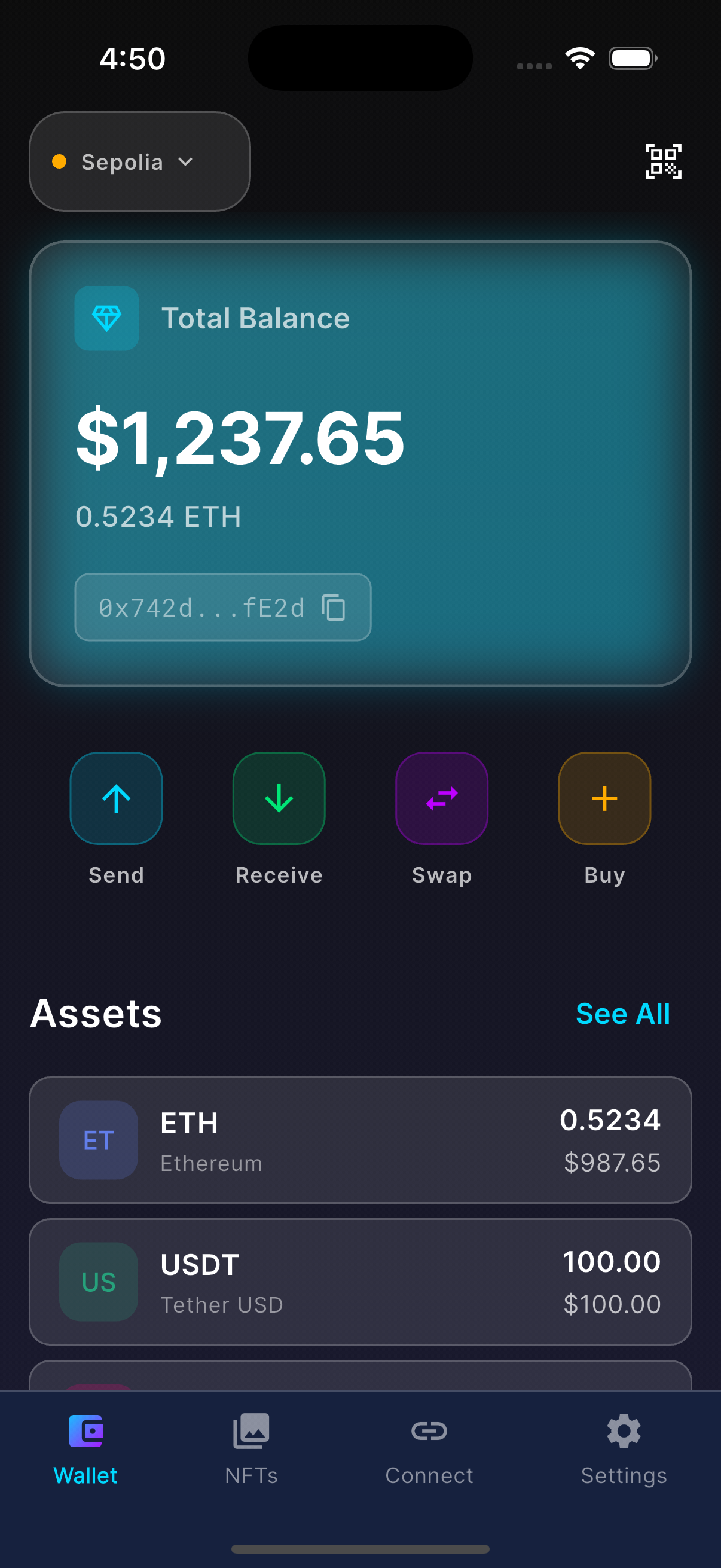
Task: Switch to the NFTs tab
Action: point(251,1451)
